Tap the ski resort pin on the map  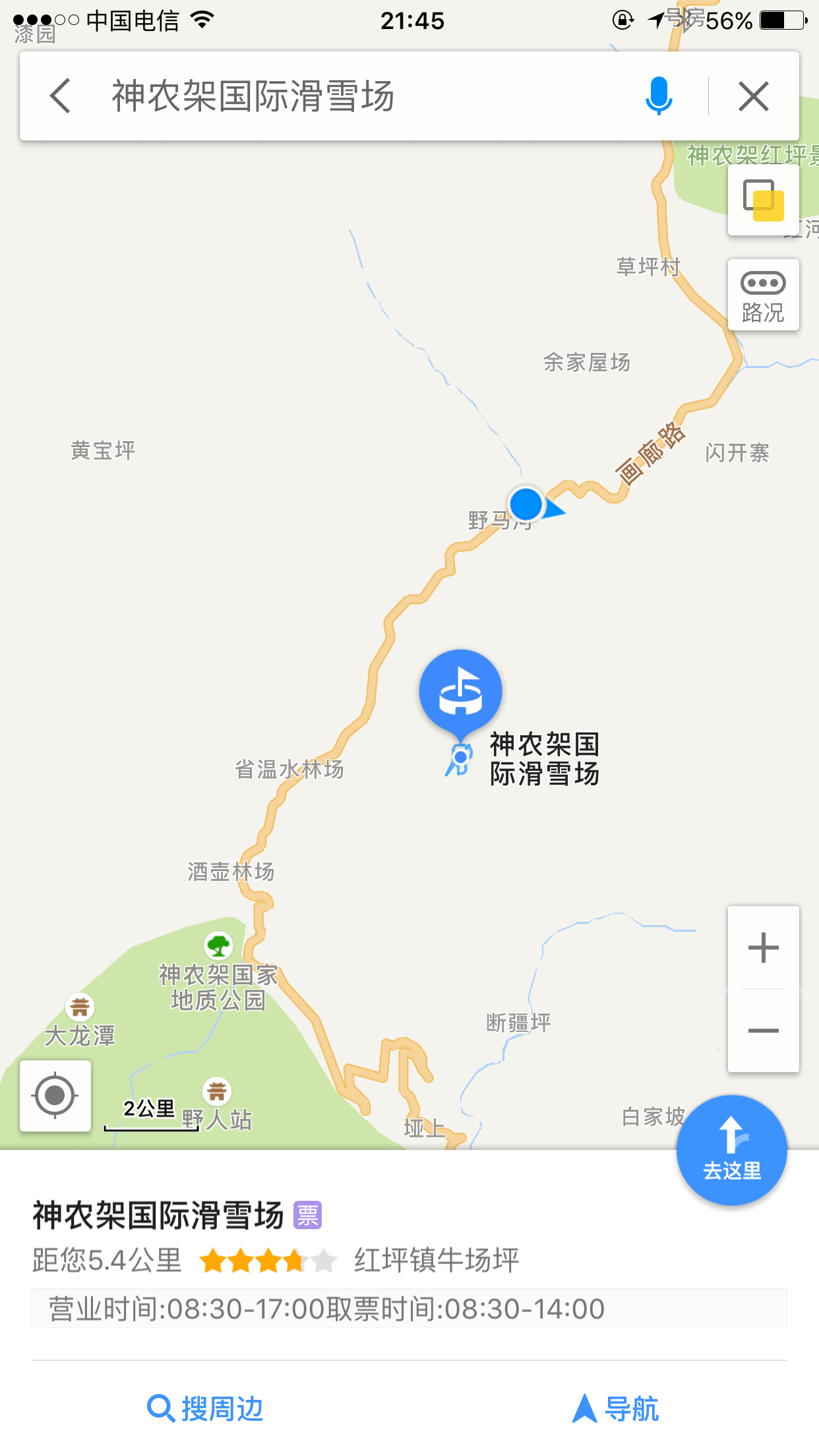pyautogui.click(x=461, y=692)
